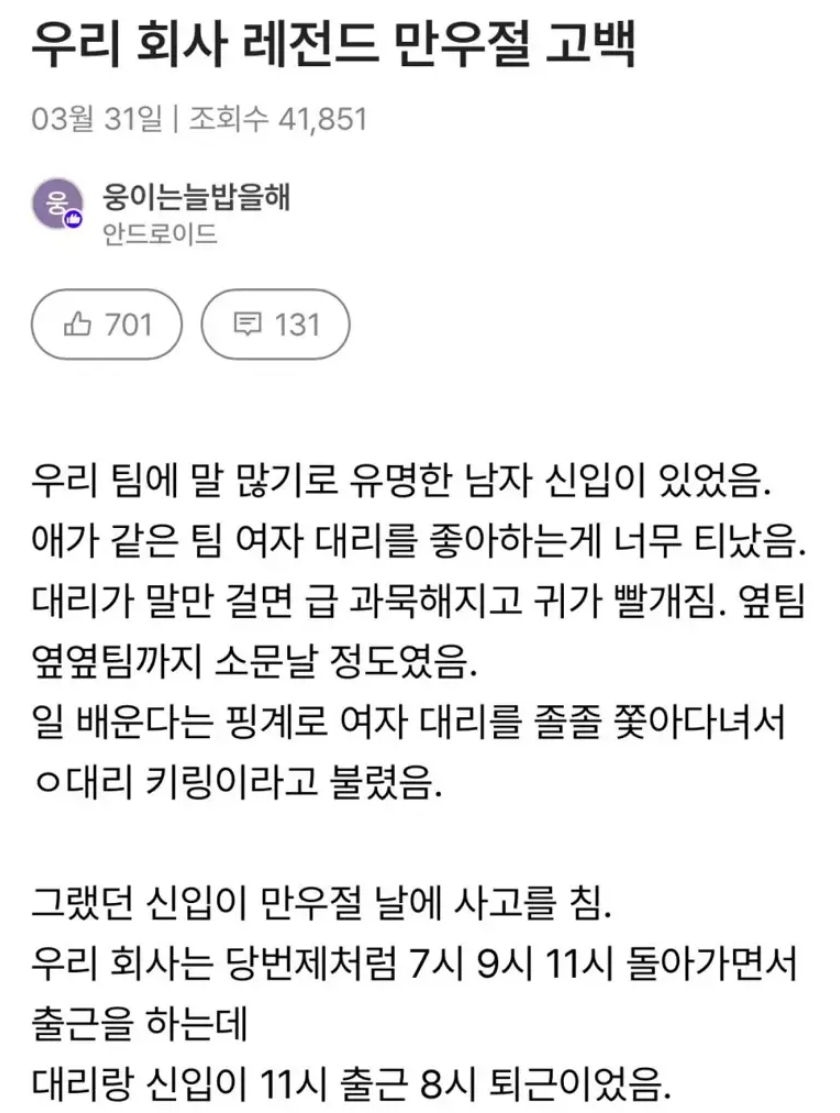Tap the rounded like pill button
The width and height of the screenshot is (840, 1113).
tap(104, 323)
